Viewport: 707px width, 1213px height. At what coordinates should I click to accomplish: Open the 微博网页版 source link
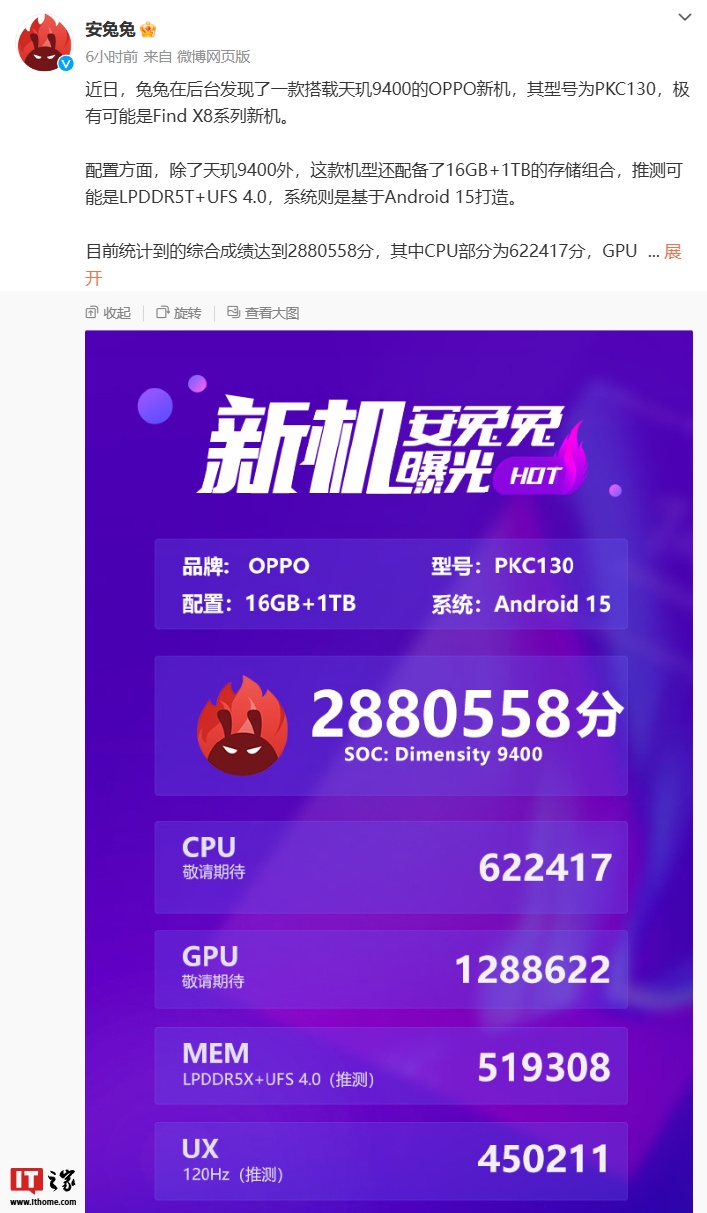(214, 56)
